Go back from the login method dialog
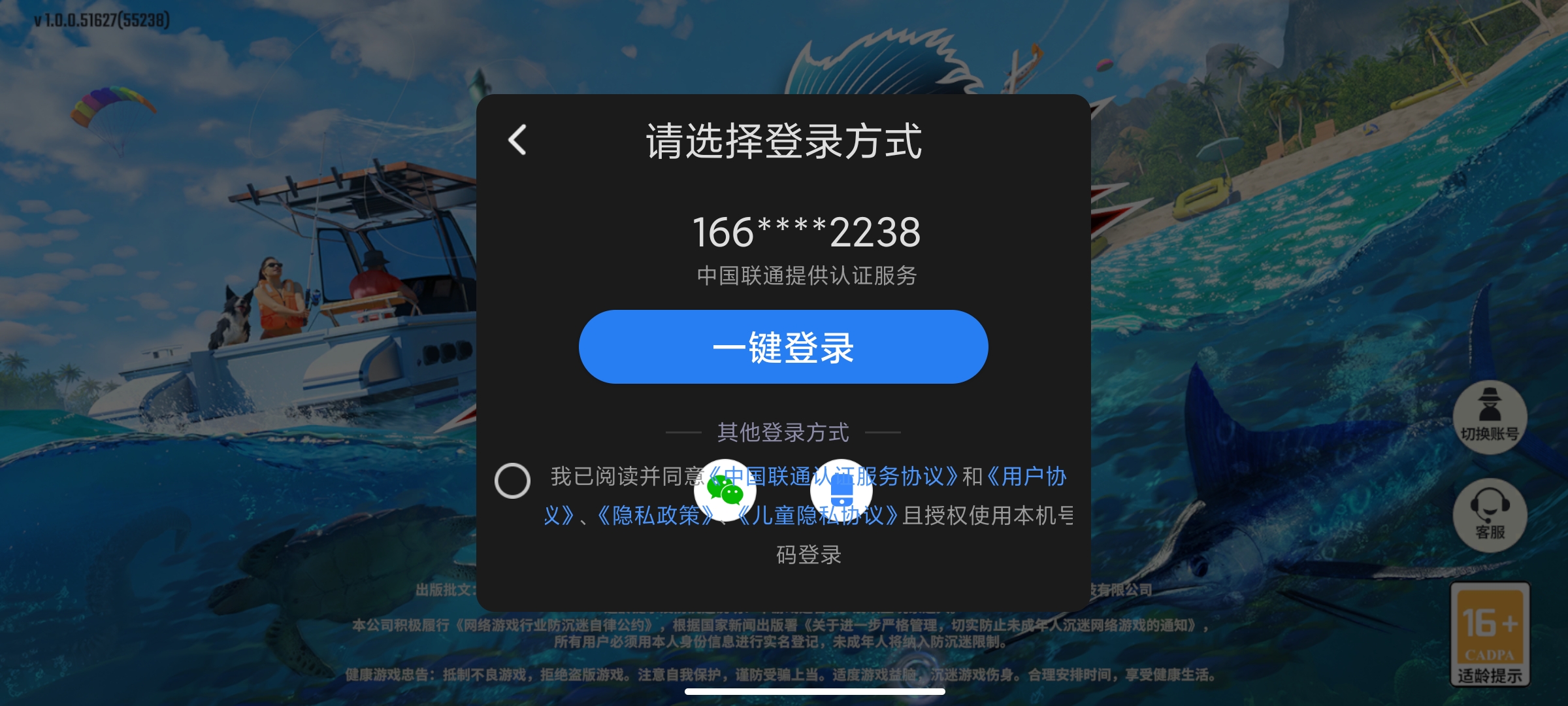Image resolution: width=1568 pixels, height=706 pixels. click(x=517, y=140)
